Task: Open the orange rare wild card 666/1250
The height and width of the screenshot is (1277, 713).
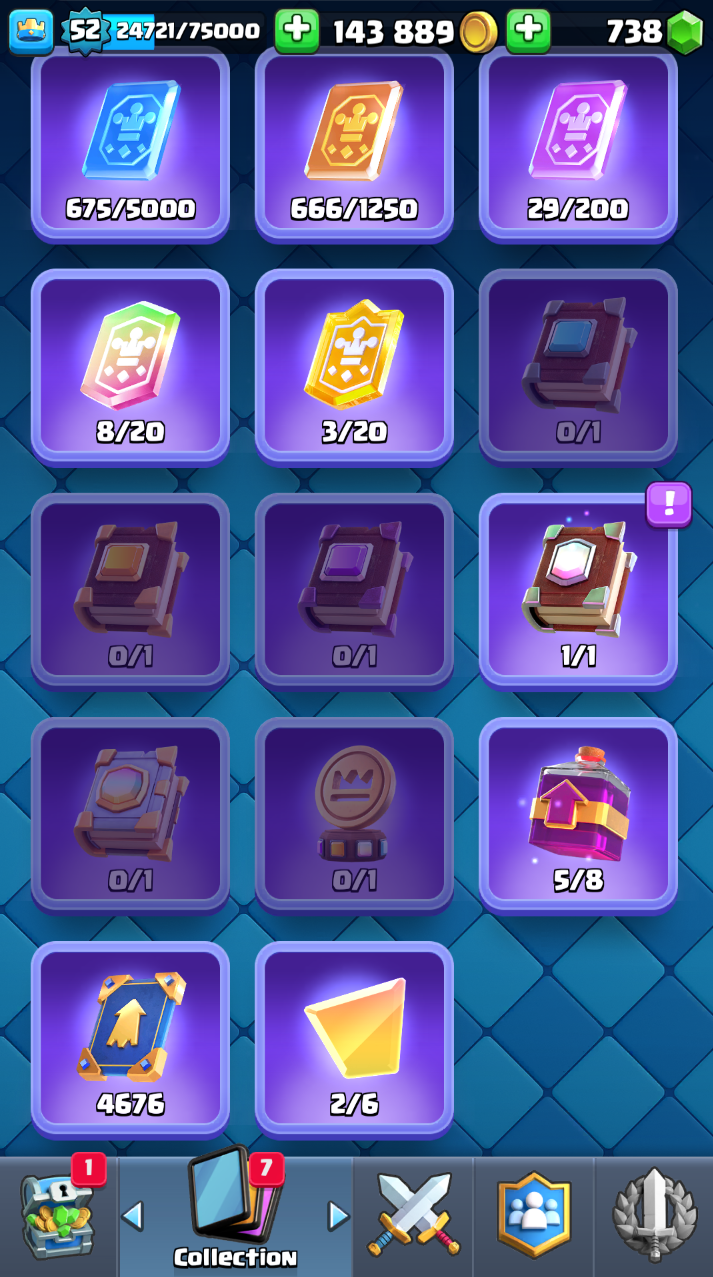Action: [x=354, y=143]
